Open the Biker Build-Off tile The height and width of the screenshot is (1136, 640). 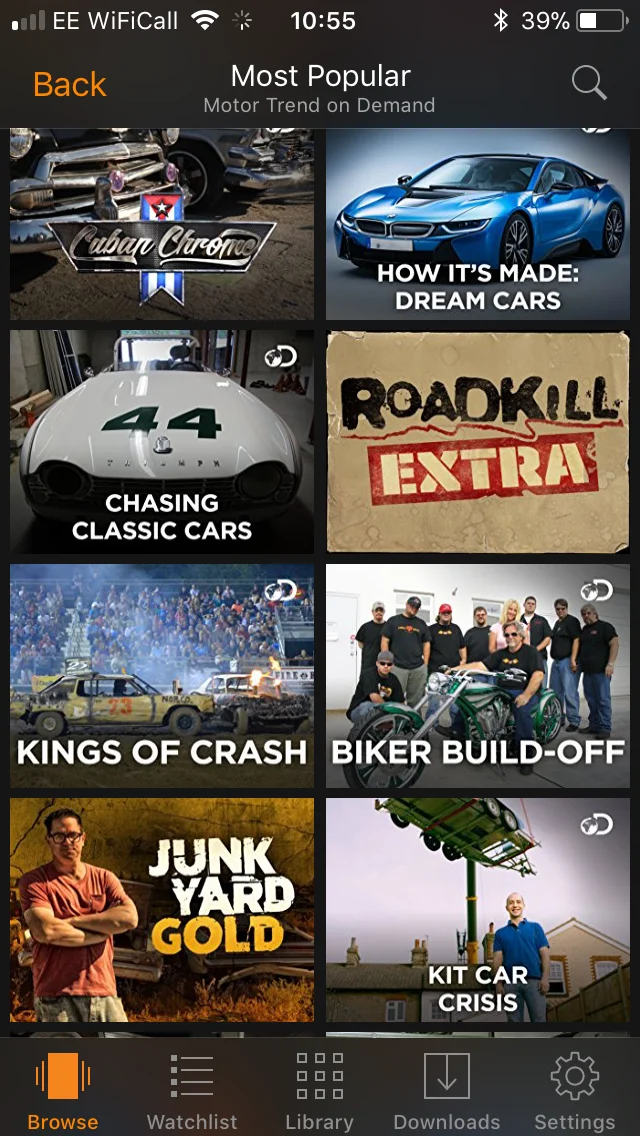point(478,676)
